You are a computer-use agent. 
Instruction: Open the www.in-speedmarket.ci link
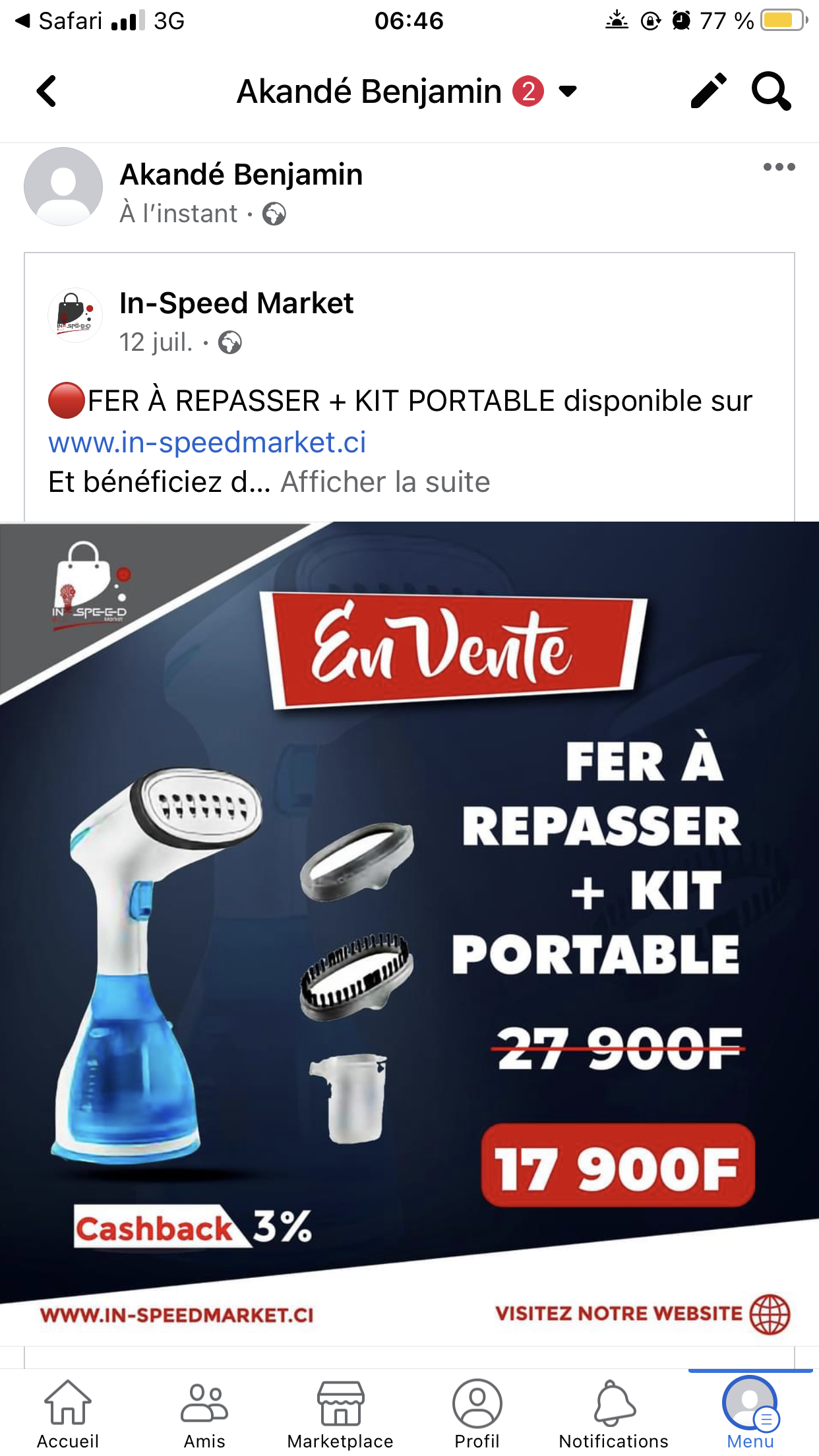(x=207, y=442)
